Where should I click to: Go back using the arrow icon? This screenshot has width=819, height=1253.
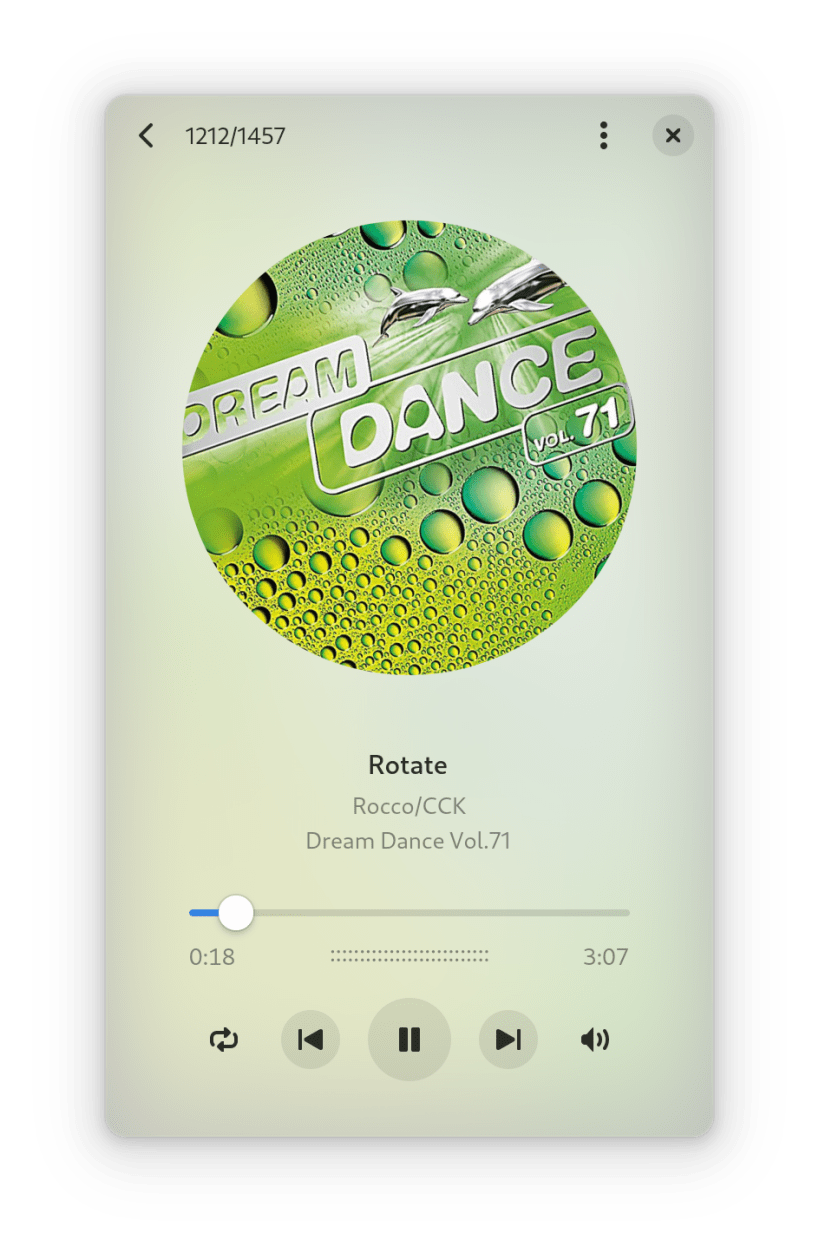pos(147,136)
